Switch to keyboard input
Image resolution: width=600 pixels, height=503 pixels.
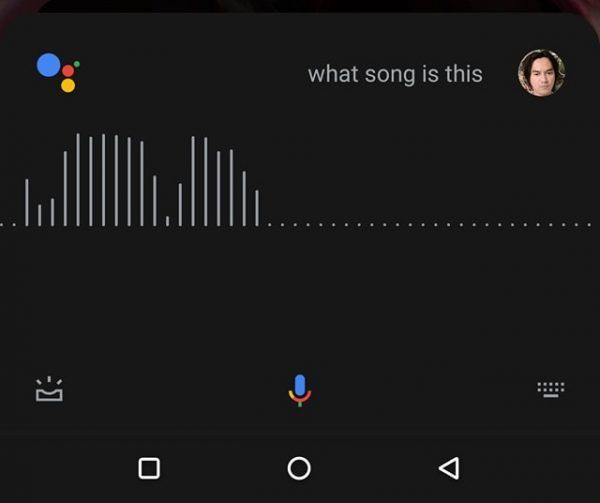coord(551,389)
